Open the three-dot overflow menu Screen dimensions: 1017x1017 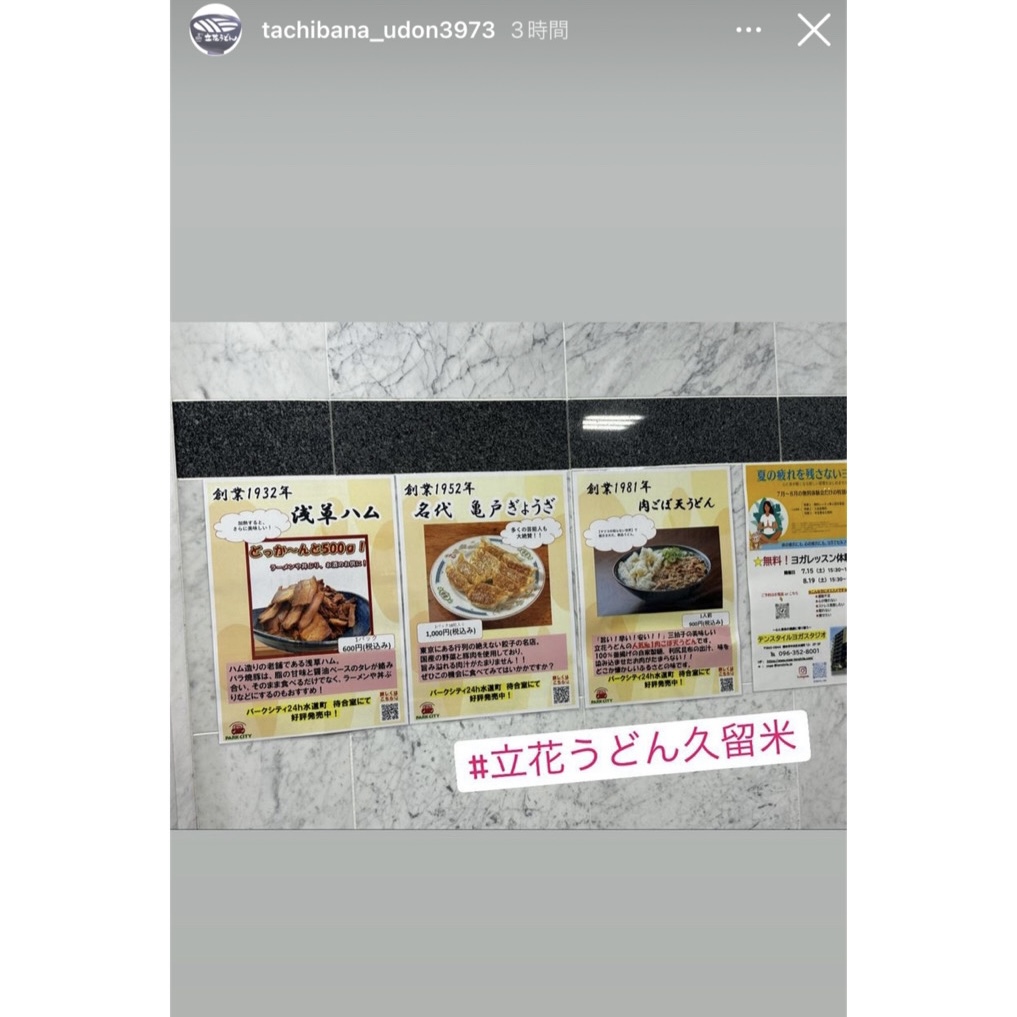point(748,30)
